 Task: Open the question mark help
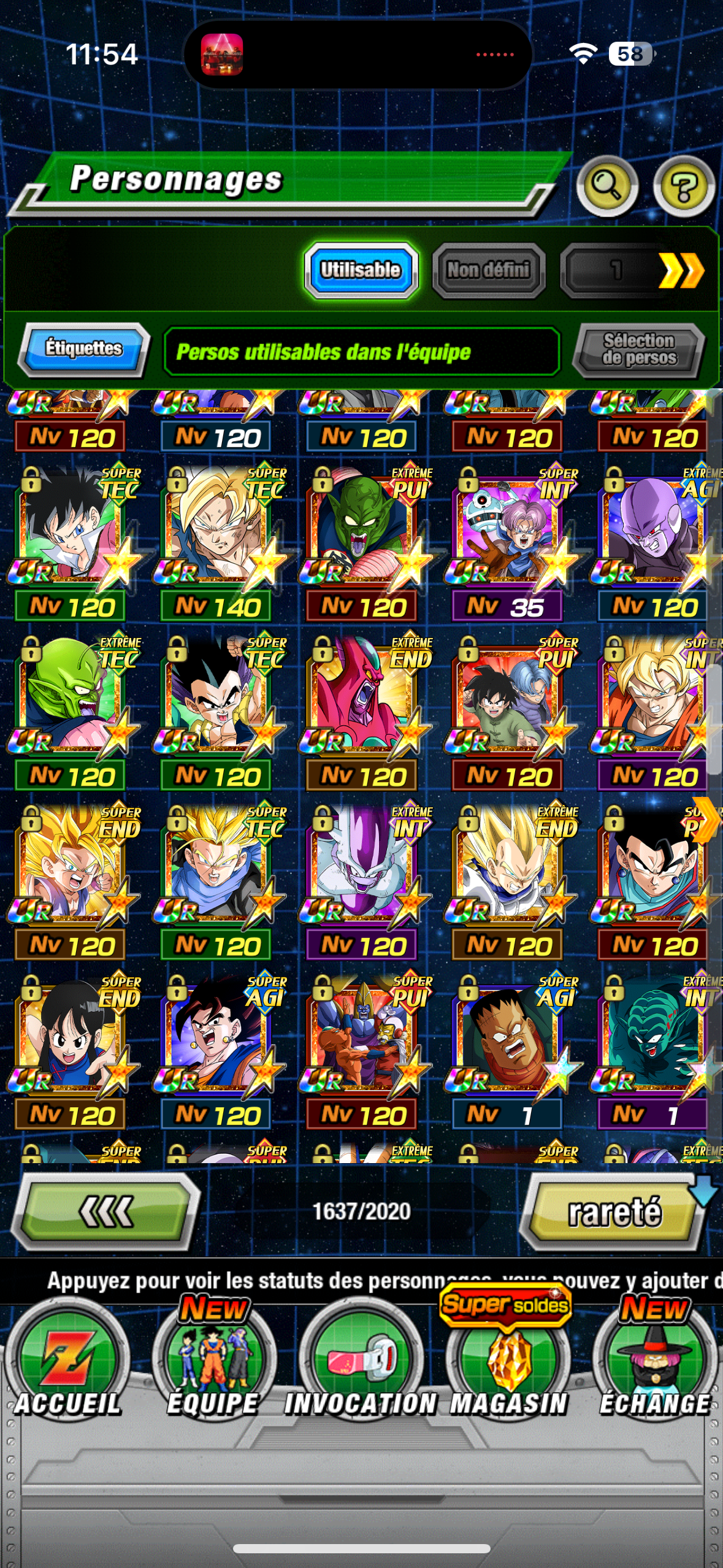click(683, 186)
